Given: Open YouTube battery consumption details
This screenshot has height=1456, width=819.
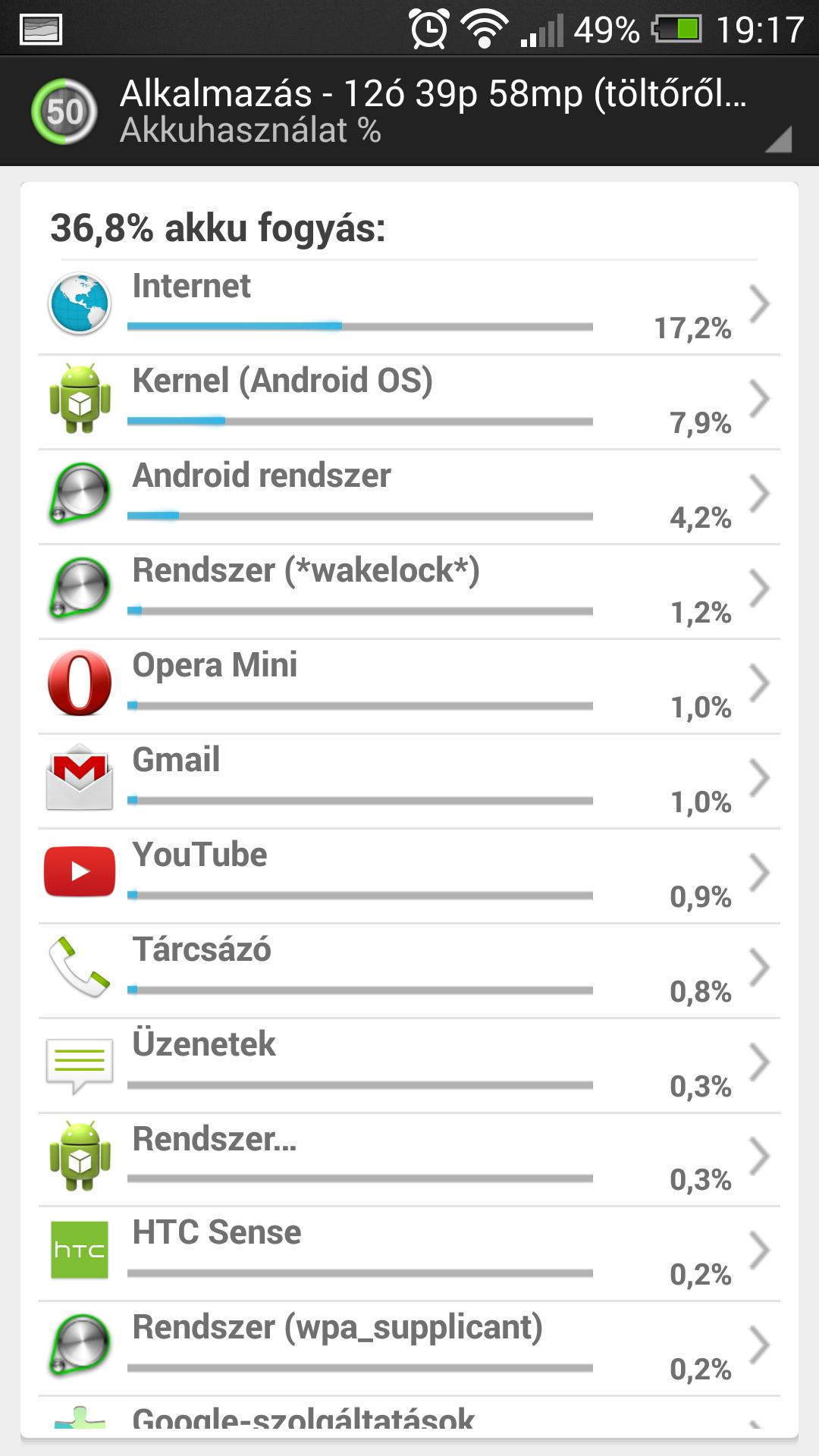Looking at the screenshot, I should (409, 876).
